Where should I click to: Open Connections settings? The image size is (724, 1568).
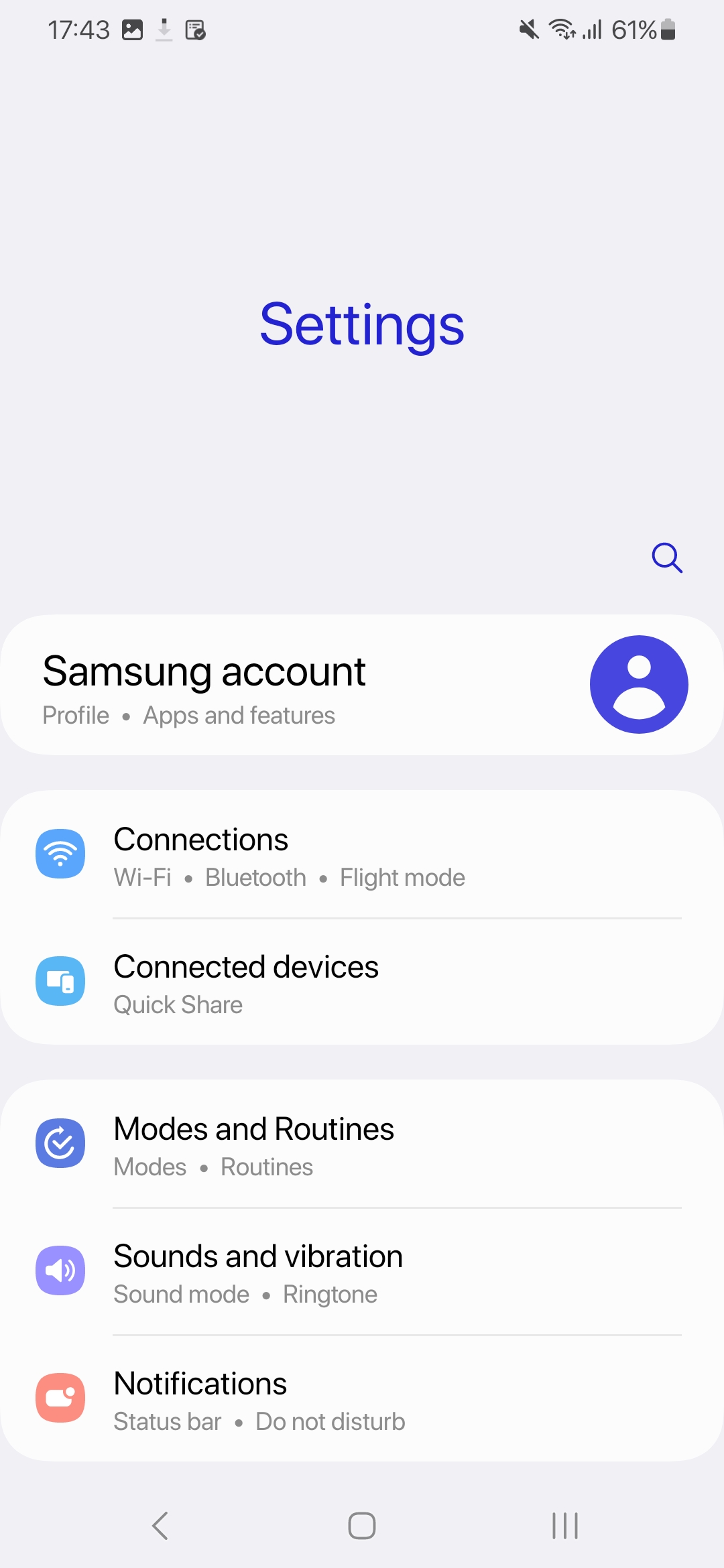point(362,854)
